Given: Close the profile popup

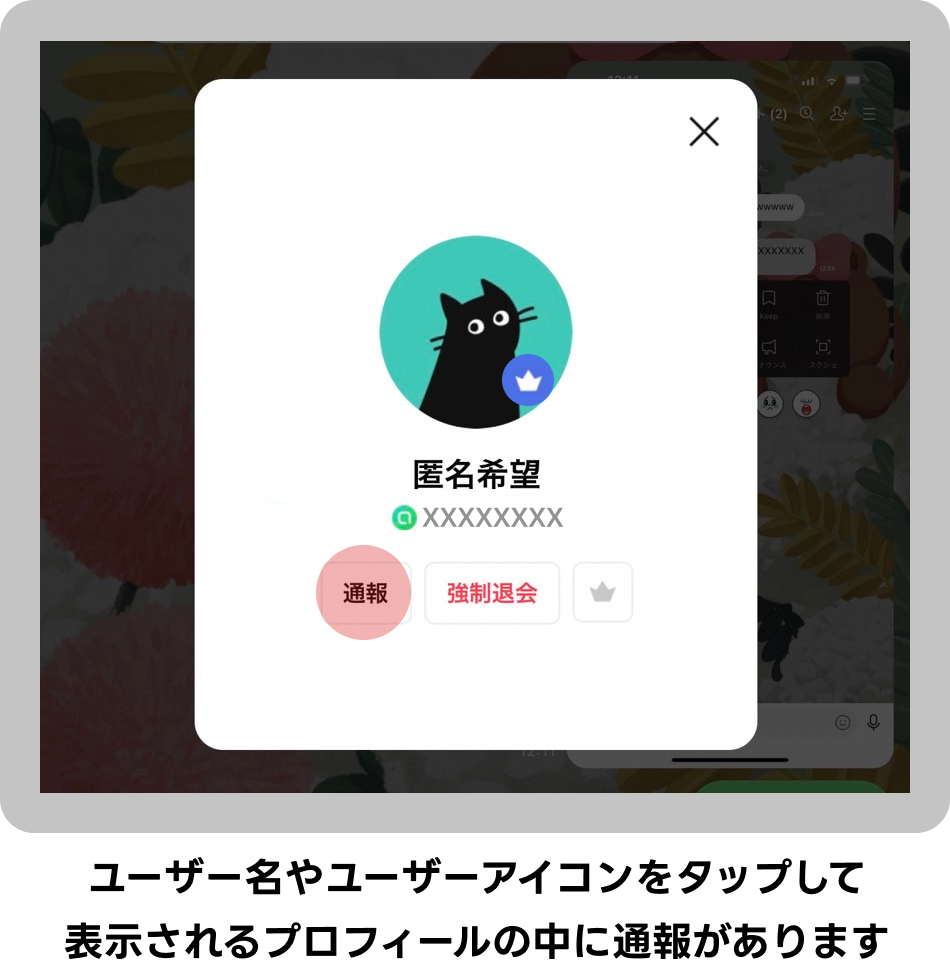Looking at the screenshot, I should click(704, 131).
